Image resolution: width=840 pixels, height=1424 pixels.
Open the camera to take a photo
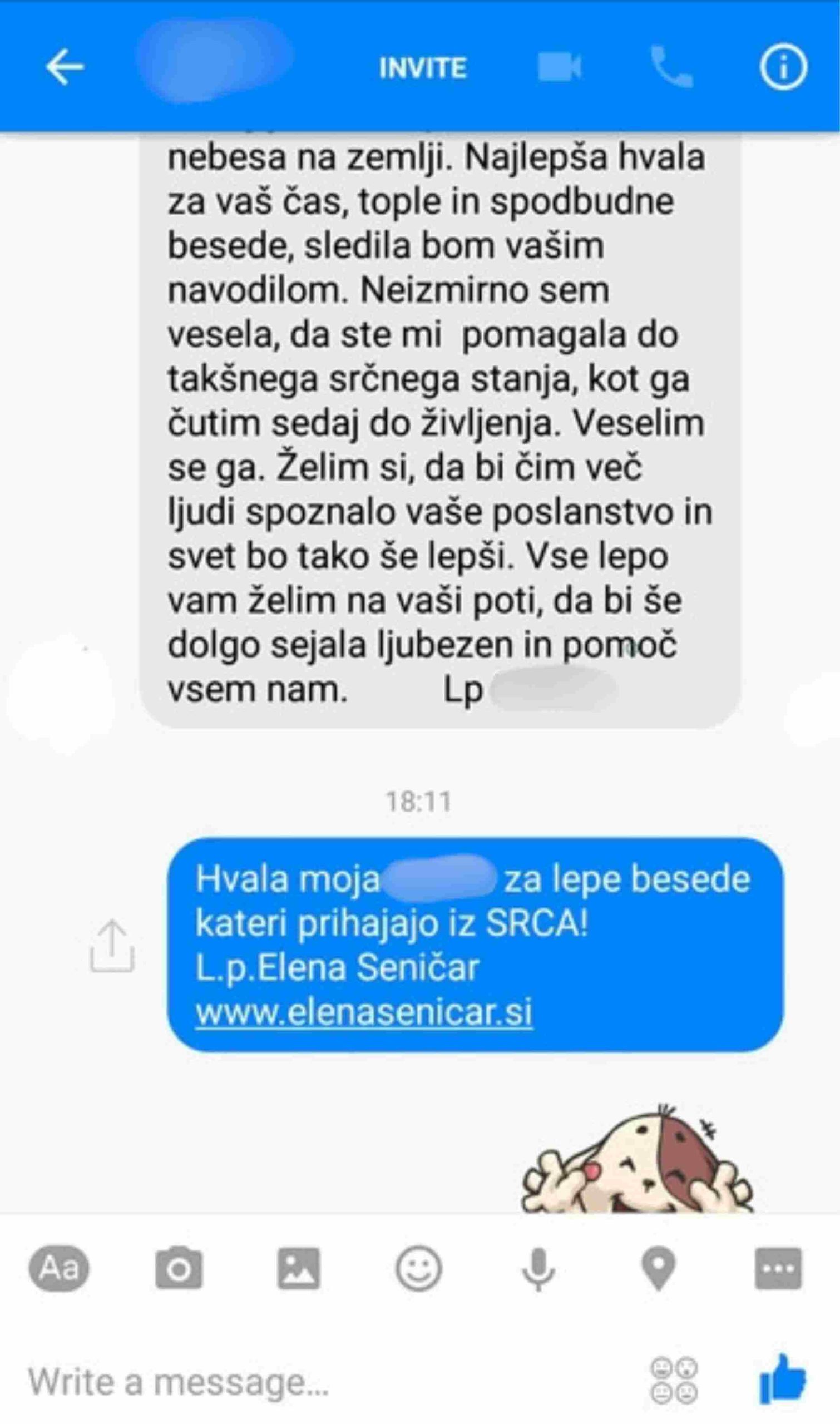pyautogui.click(x=179, y=1269)
